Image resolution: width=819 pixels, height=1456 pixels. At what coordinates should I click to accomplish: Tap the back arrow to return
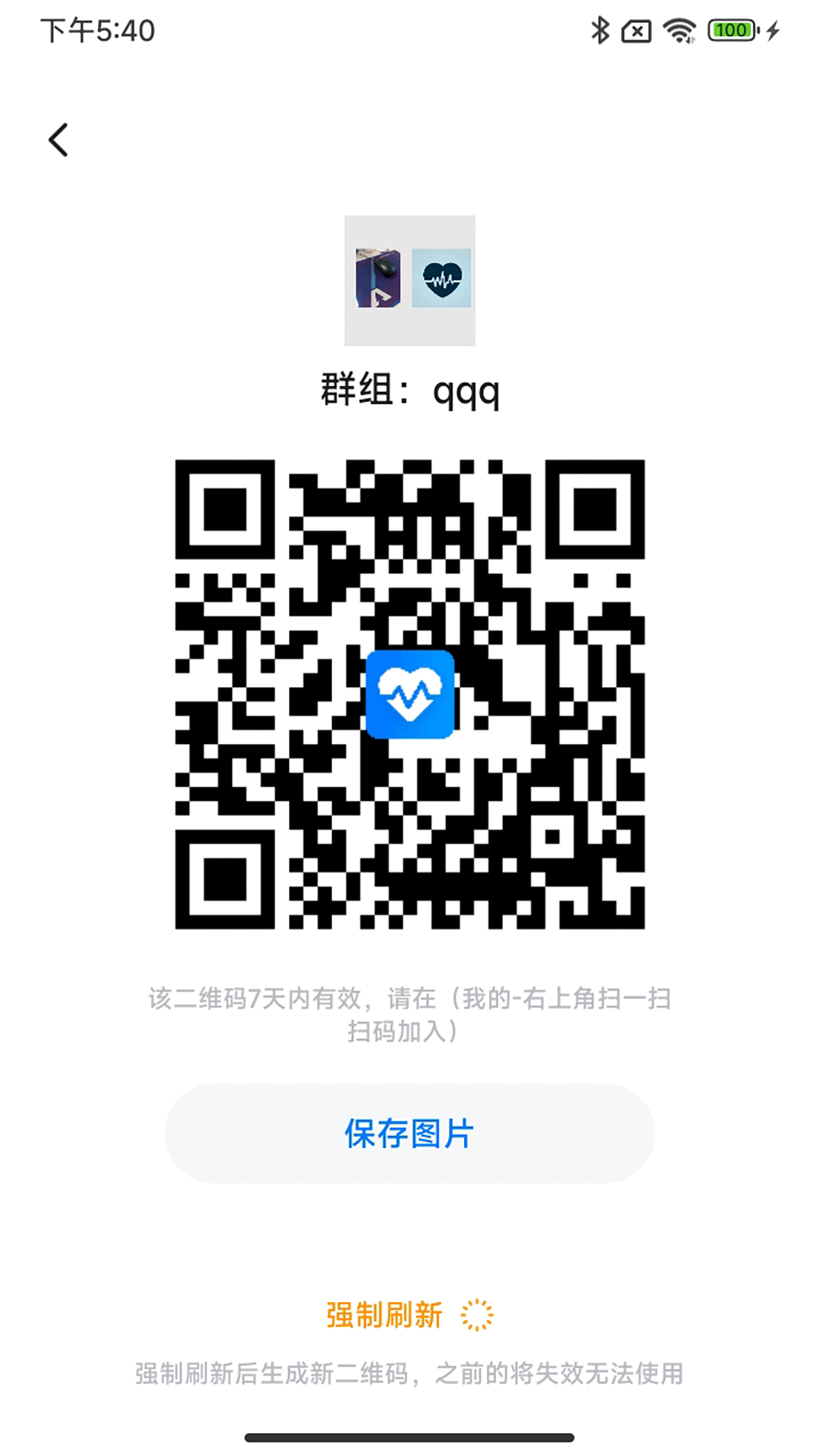click(x=58, y=139)
